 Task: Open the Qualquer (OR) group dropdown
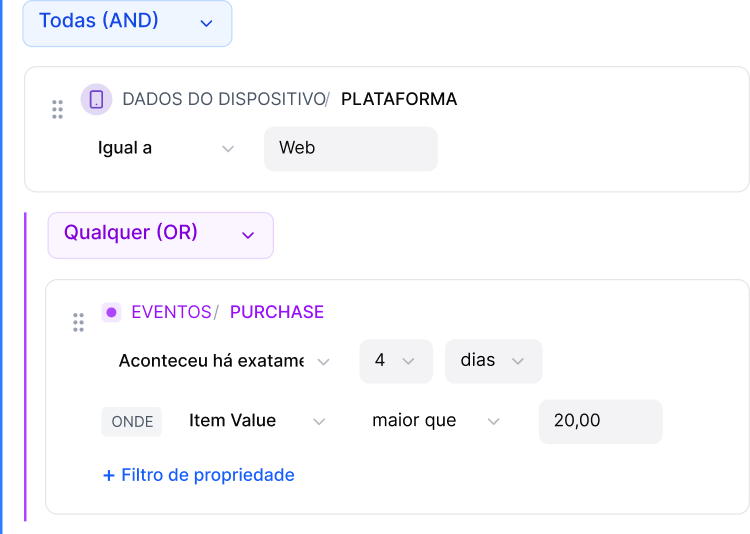point(160,234)
